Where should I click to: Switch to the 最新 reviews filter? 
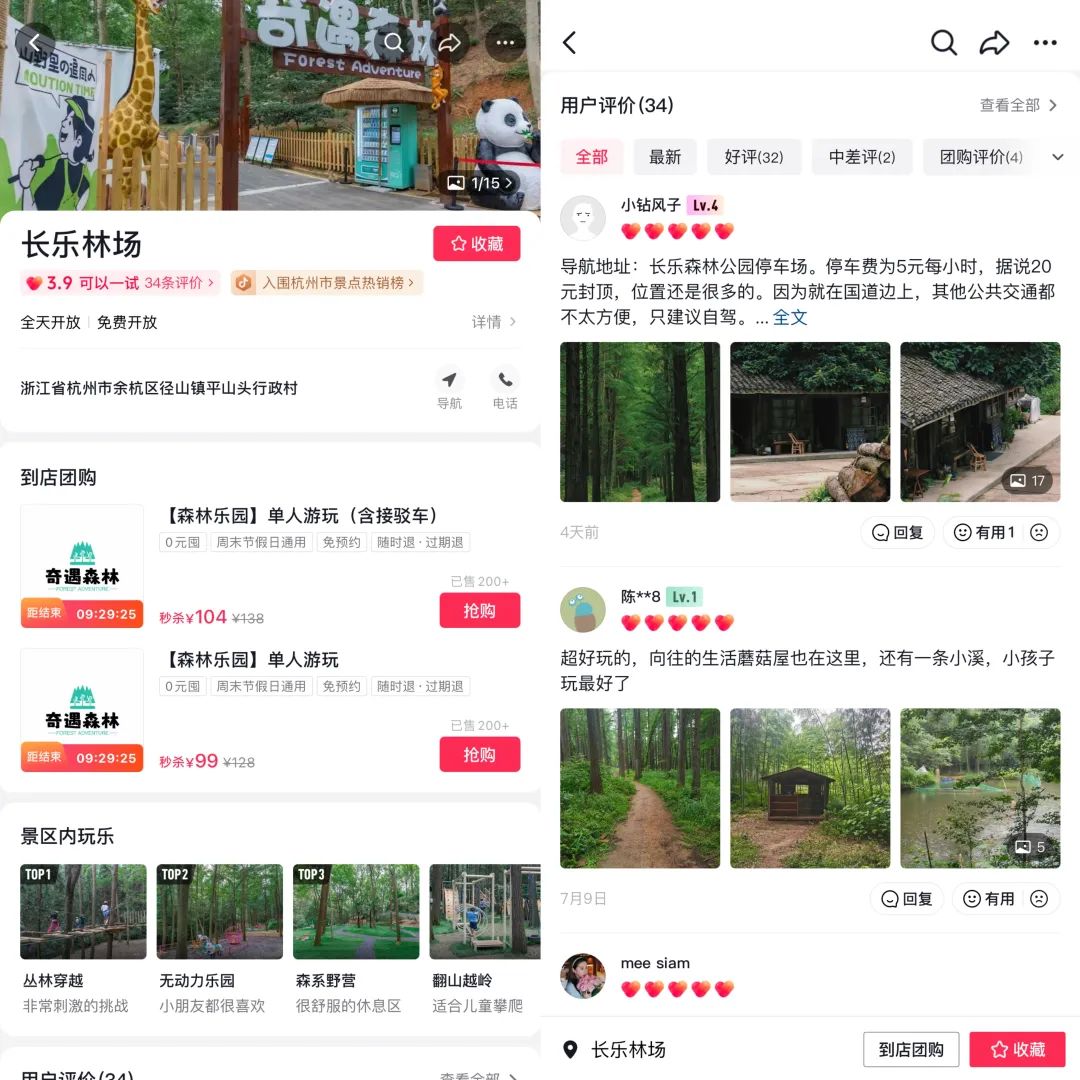click(x=665, y=157)
